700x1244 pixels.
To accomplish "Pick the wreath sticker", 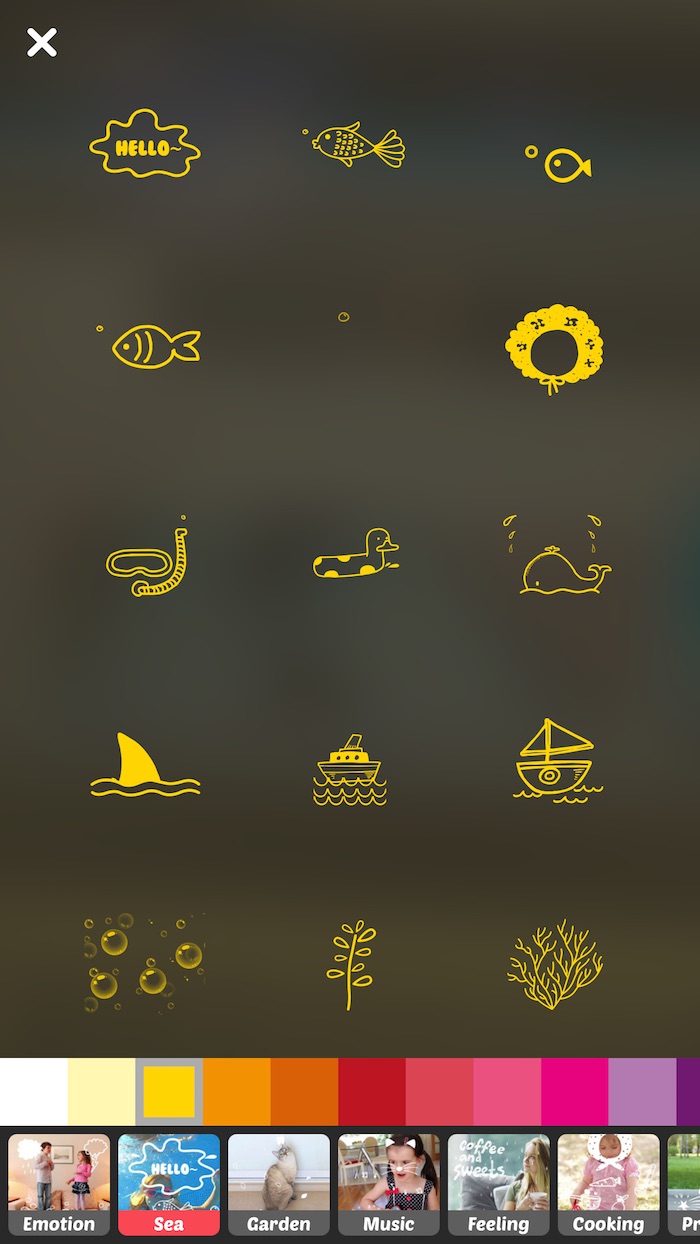I will tap(554, 348).
